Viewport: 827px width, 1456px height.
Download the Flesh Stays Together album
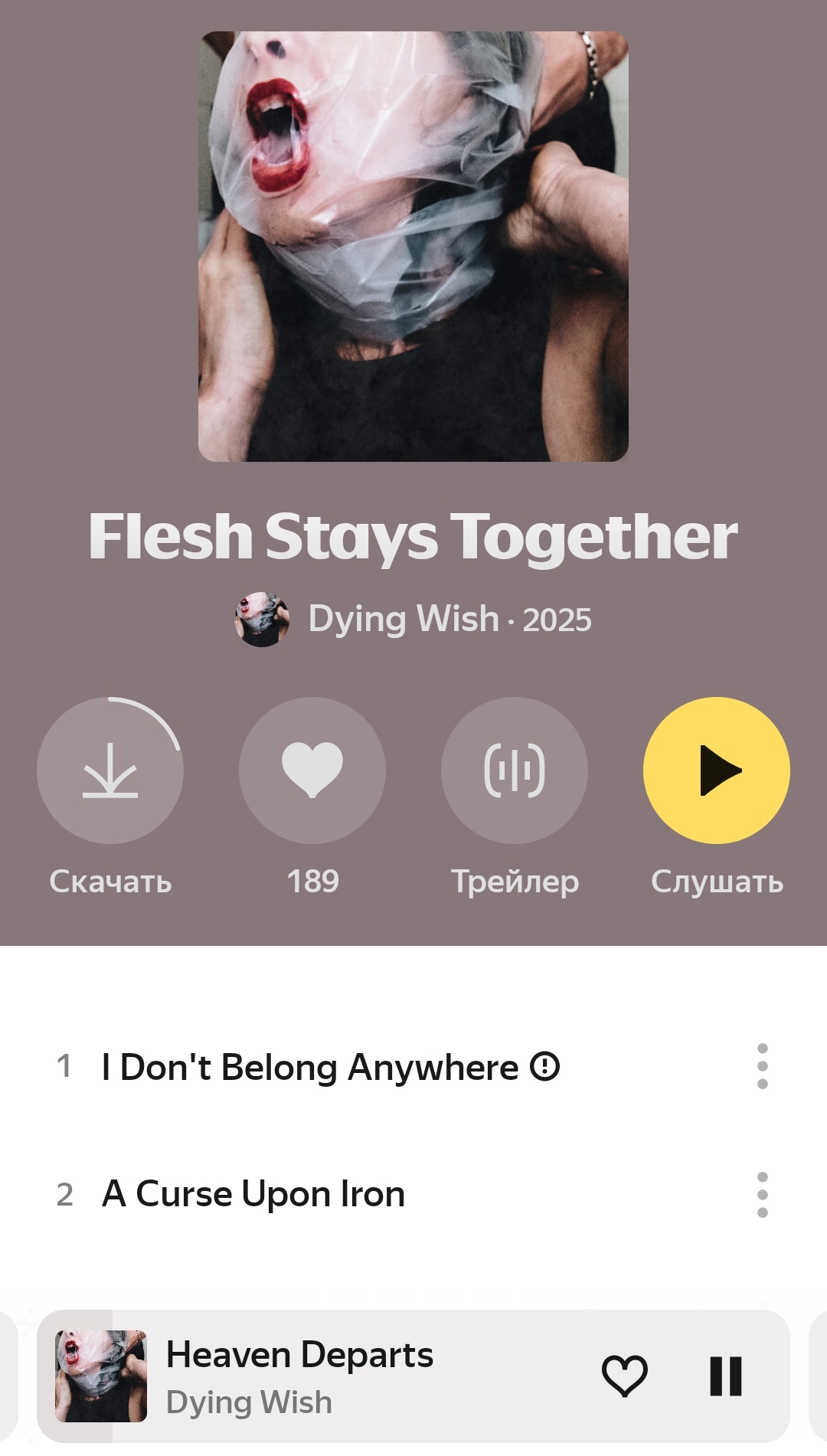click(110, 771)
